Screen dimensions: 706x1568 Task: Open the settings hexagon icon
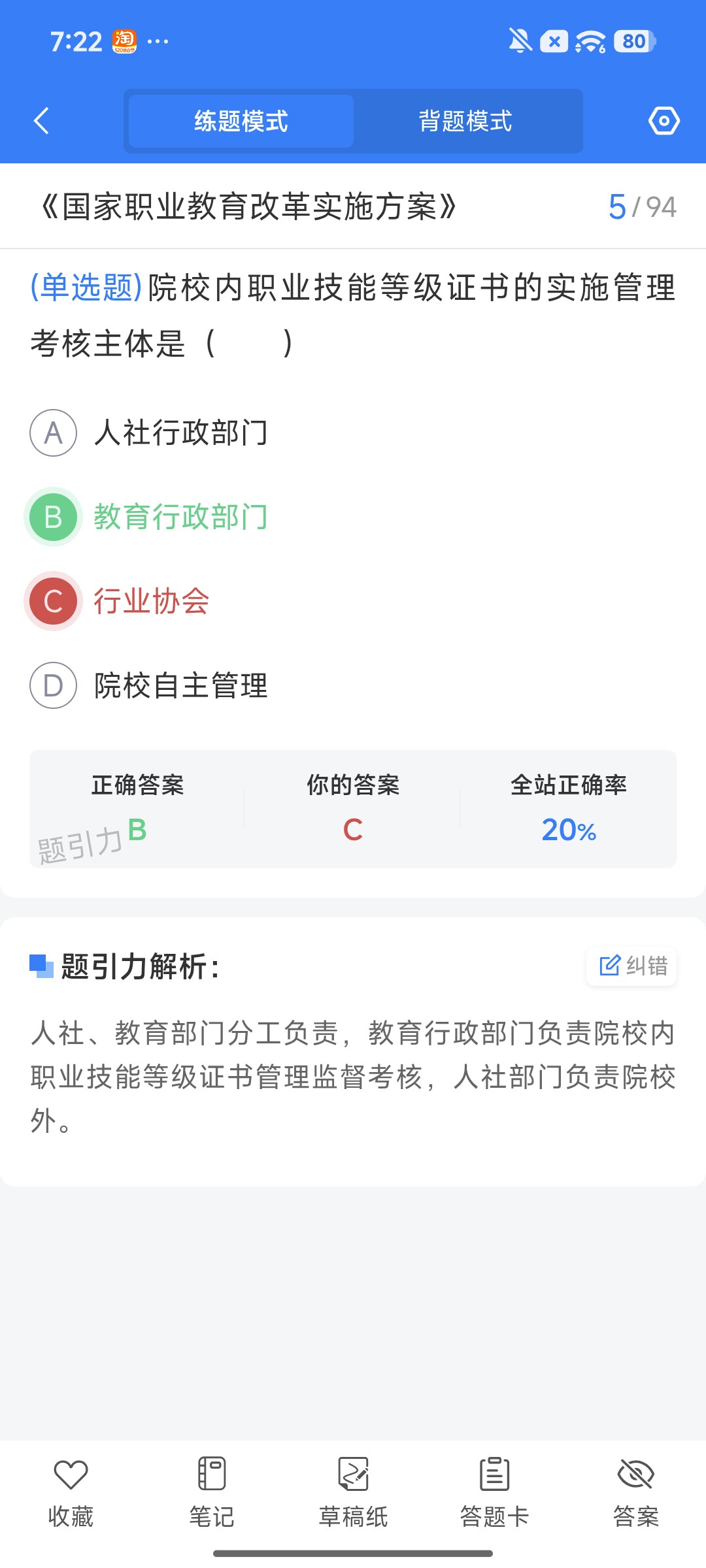click(x=664, y=121)
